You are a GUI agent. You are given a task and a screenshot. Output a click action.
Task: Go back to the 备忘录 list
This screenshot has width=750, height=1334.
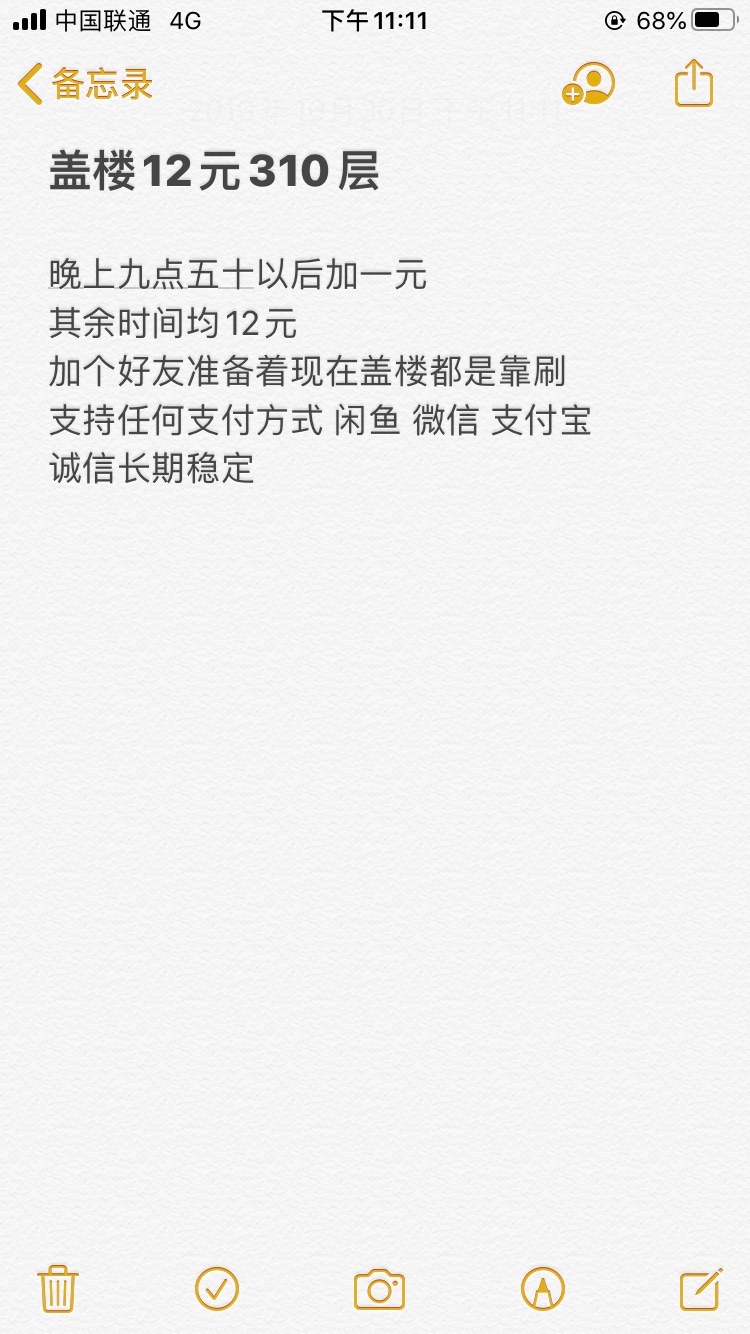tap(85, 84)
